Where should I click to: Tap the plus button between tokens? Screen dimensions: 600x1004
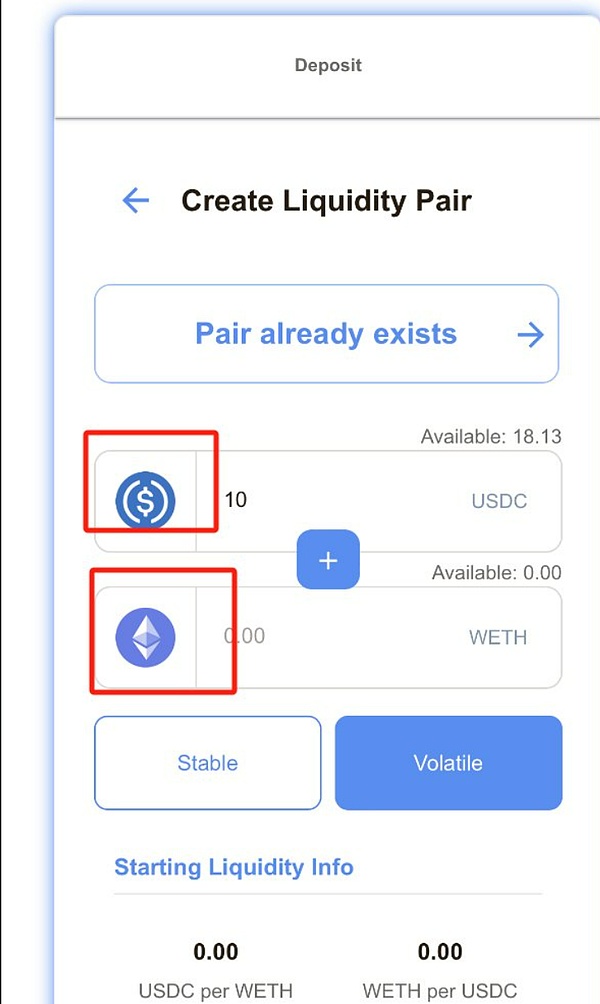328,560
